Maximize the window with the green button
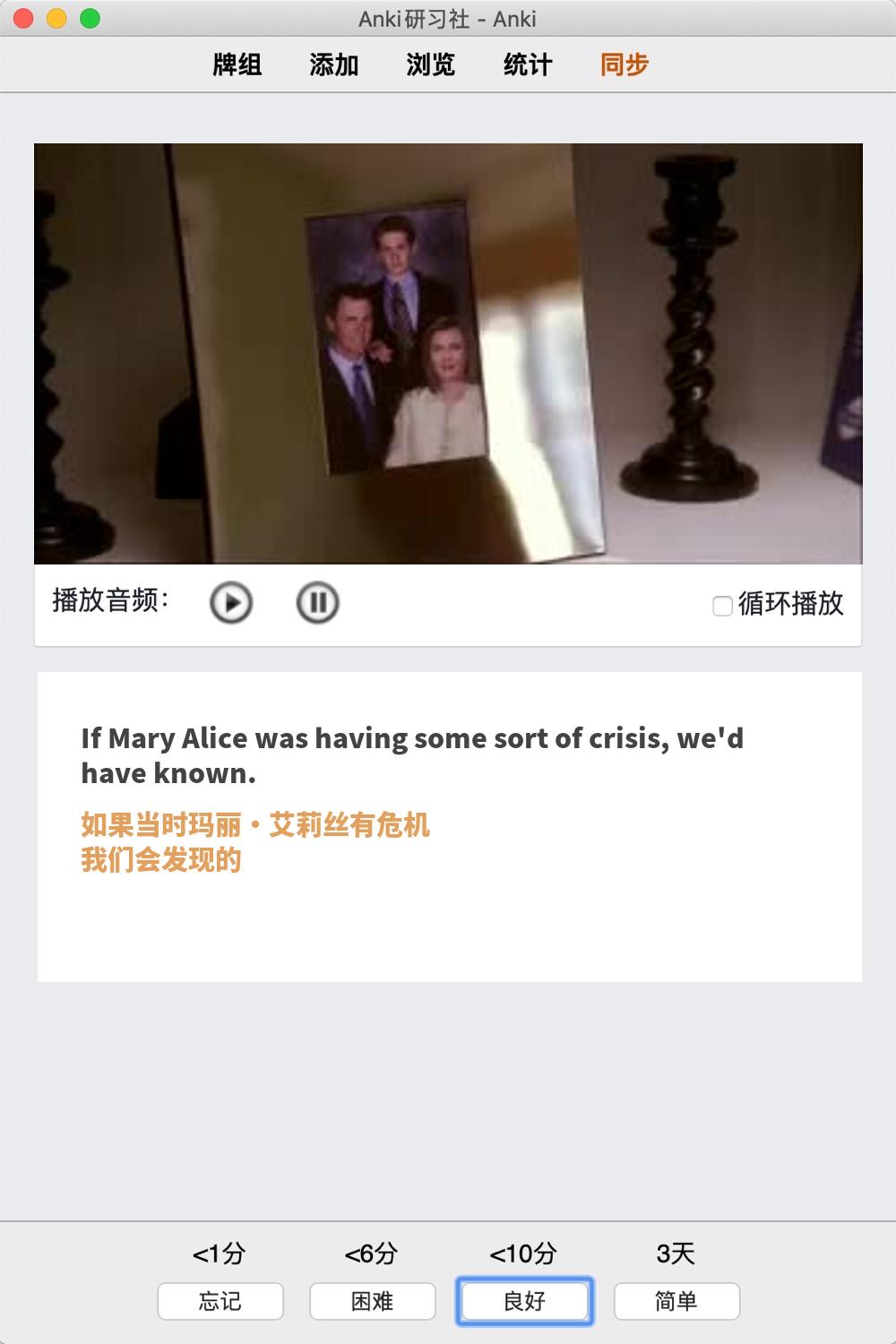896x1344 pixels. [90, 18]
